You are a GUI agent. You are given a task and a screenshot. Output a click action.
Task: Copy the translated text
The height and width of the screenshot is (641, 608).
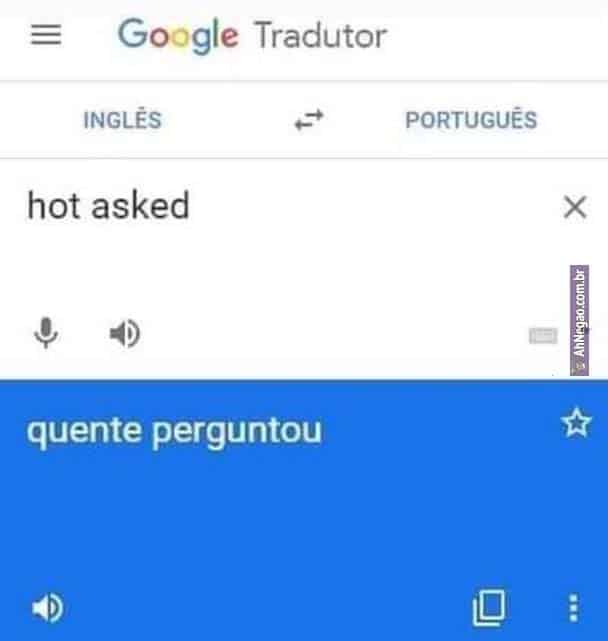489,606
